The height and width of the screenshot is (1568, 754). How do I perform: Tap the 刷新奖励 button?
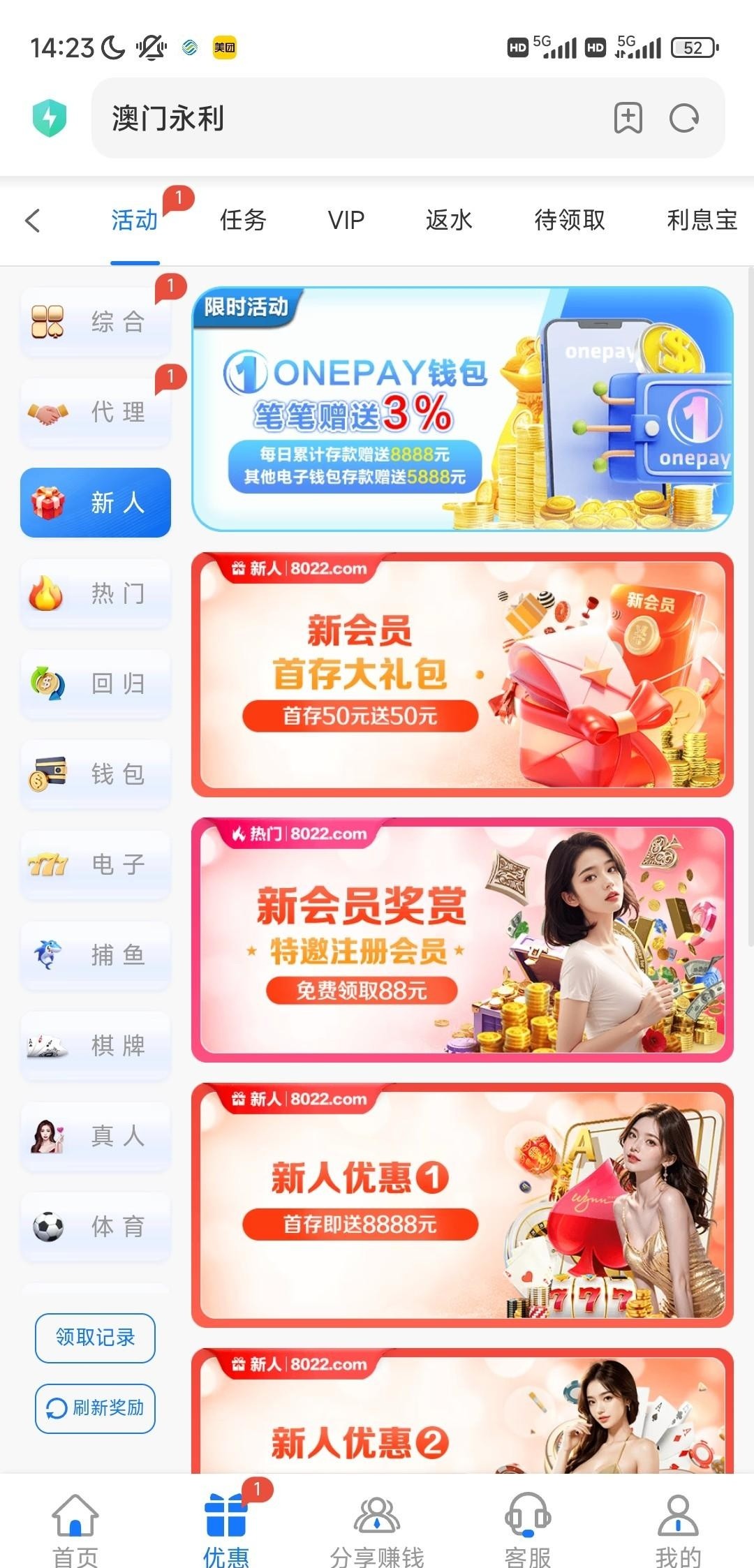[x=95, y=1407]
